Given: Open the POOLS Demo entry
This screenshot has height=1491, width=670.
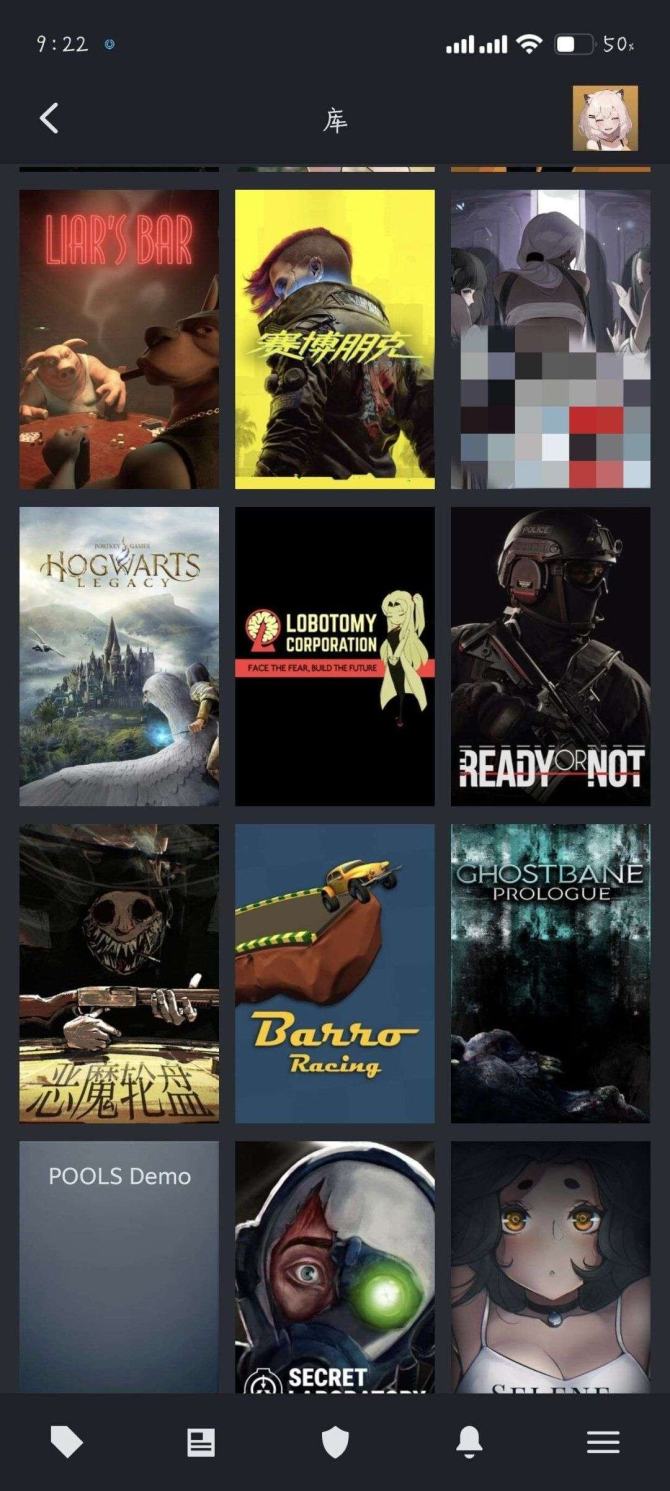Looking at the screenshot, I should click(119, 1266).
